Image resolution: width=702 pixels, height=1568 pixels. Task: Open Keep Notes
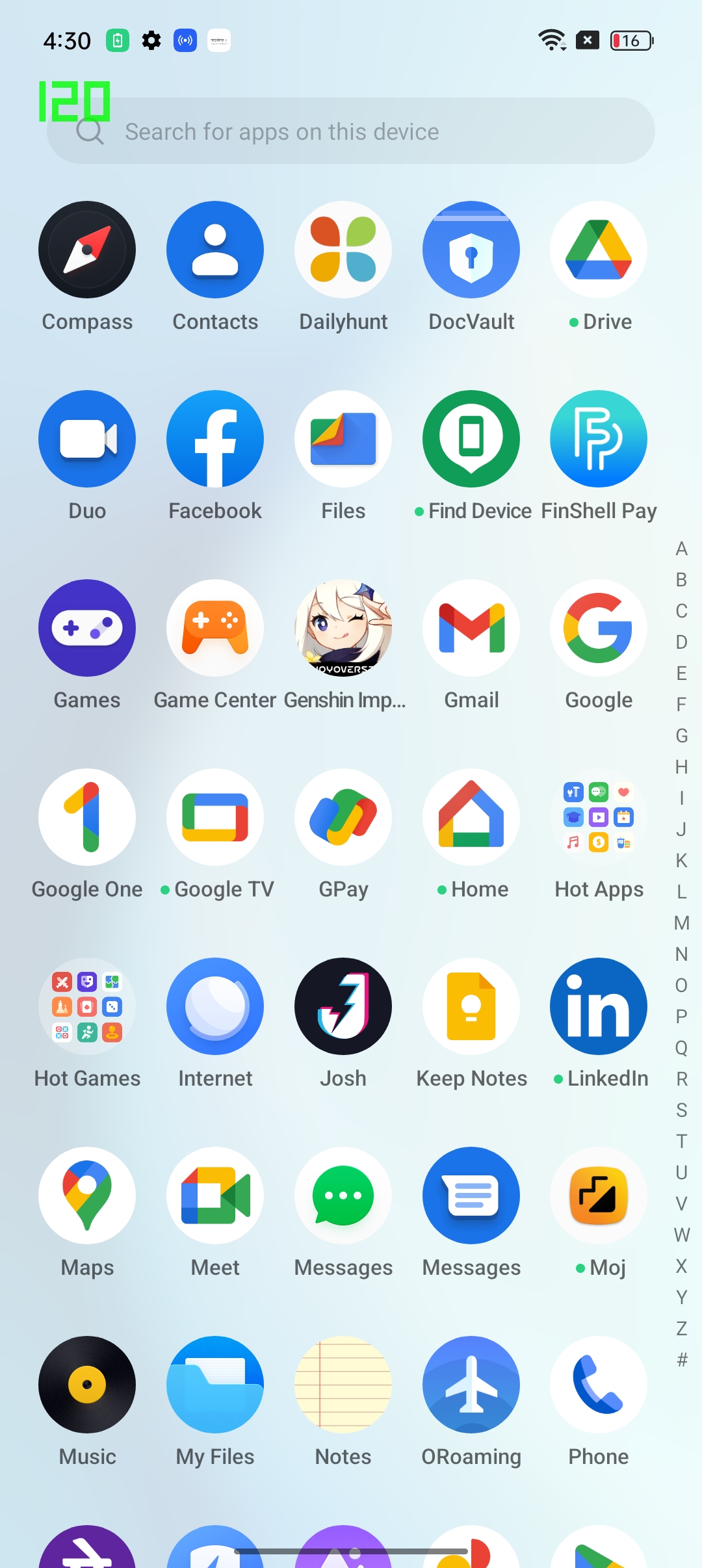click(471, 1006)
